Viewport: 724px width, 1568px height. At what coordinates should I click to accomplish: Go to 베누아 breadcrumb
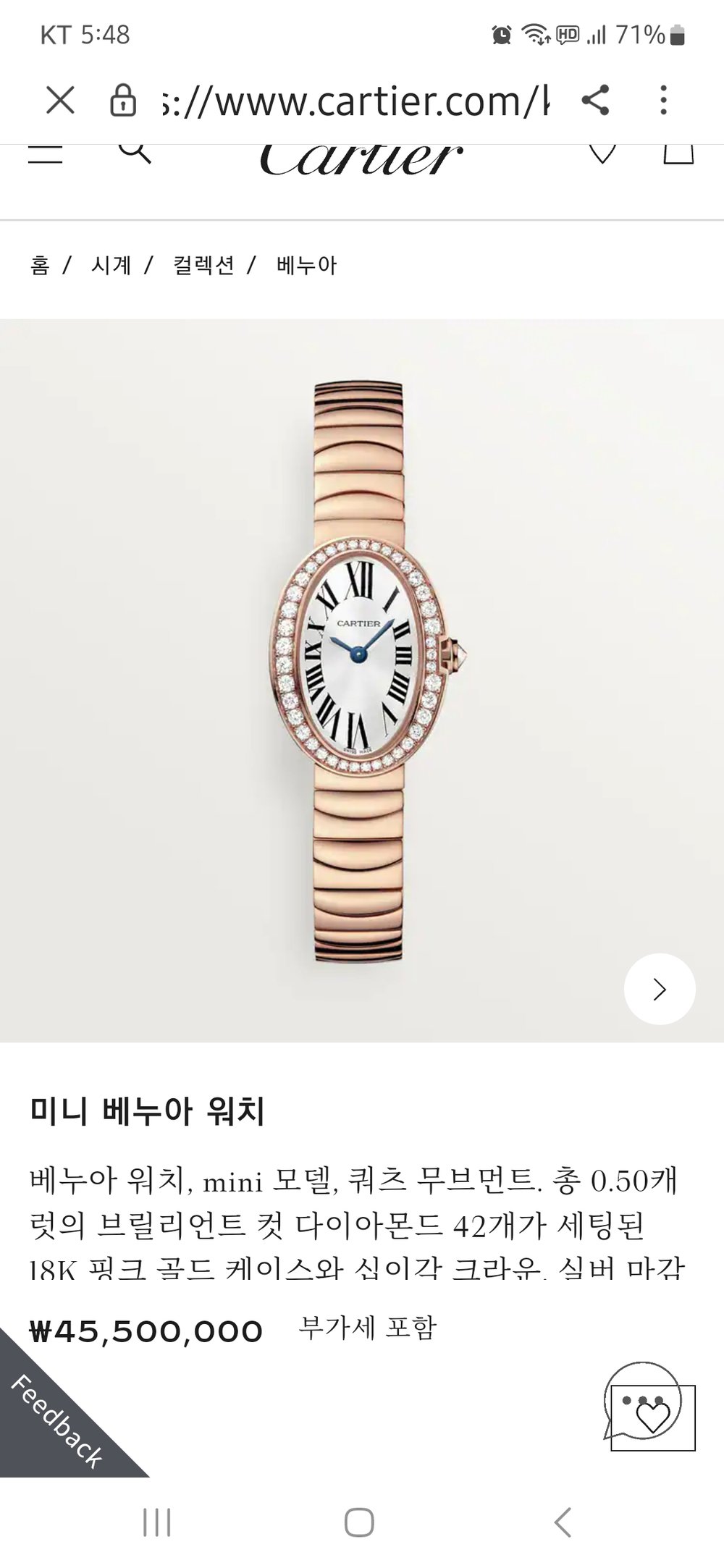click(306, 266)
